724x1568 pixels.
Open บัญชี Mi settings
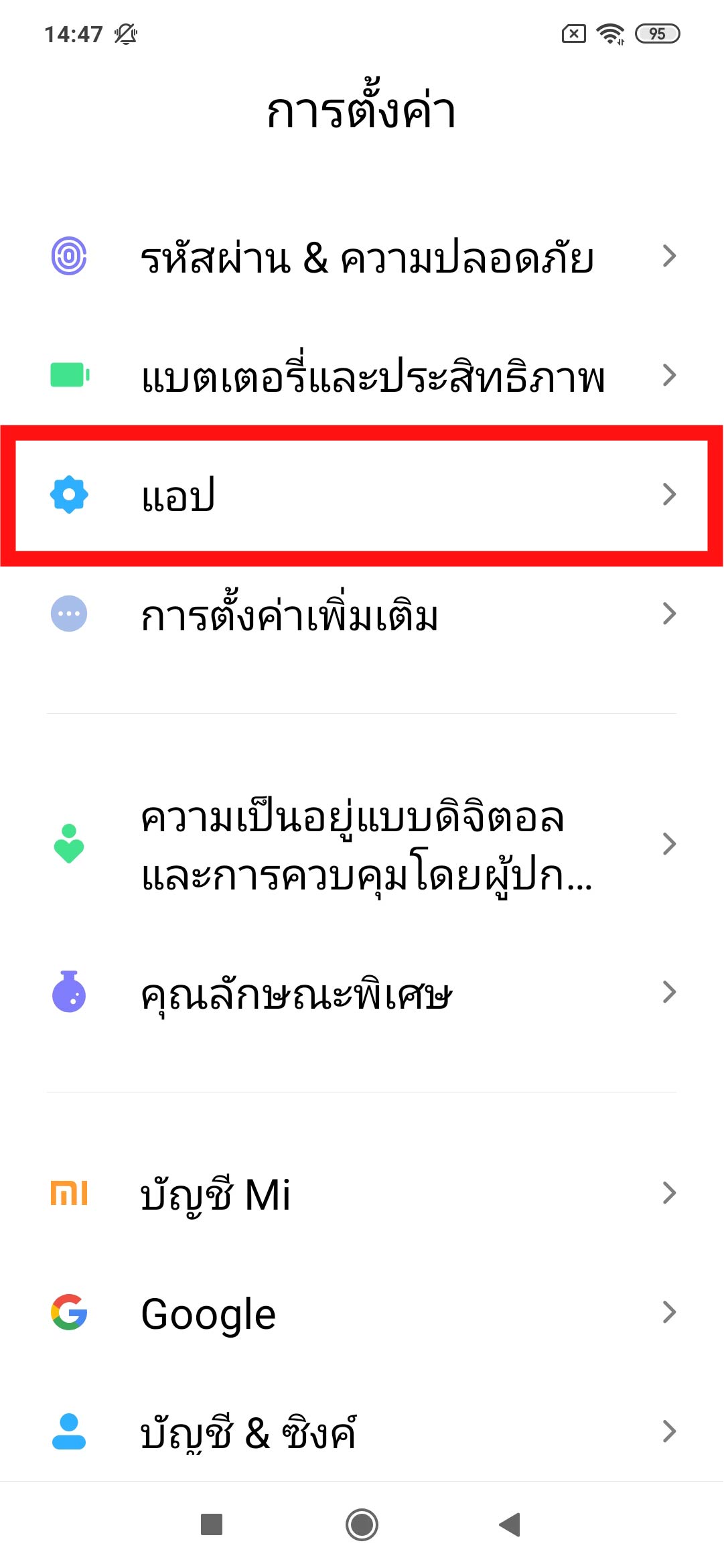[x=362, y=1194]
